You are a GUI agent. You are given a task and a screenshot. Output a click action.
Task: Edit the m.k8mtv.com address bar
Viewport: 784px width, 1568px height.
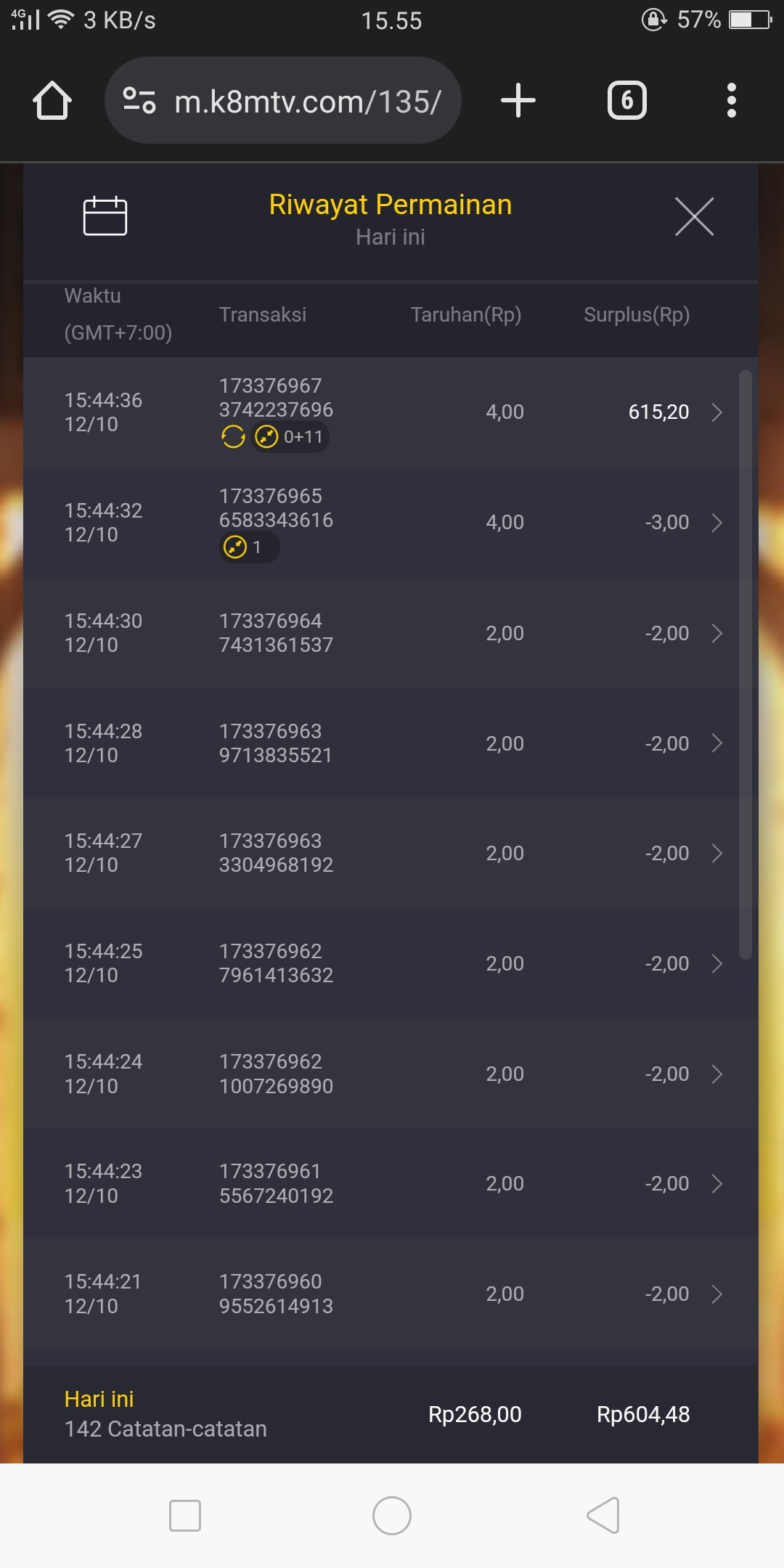click(308, 102)
